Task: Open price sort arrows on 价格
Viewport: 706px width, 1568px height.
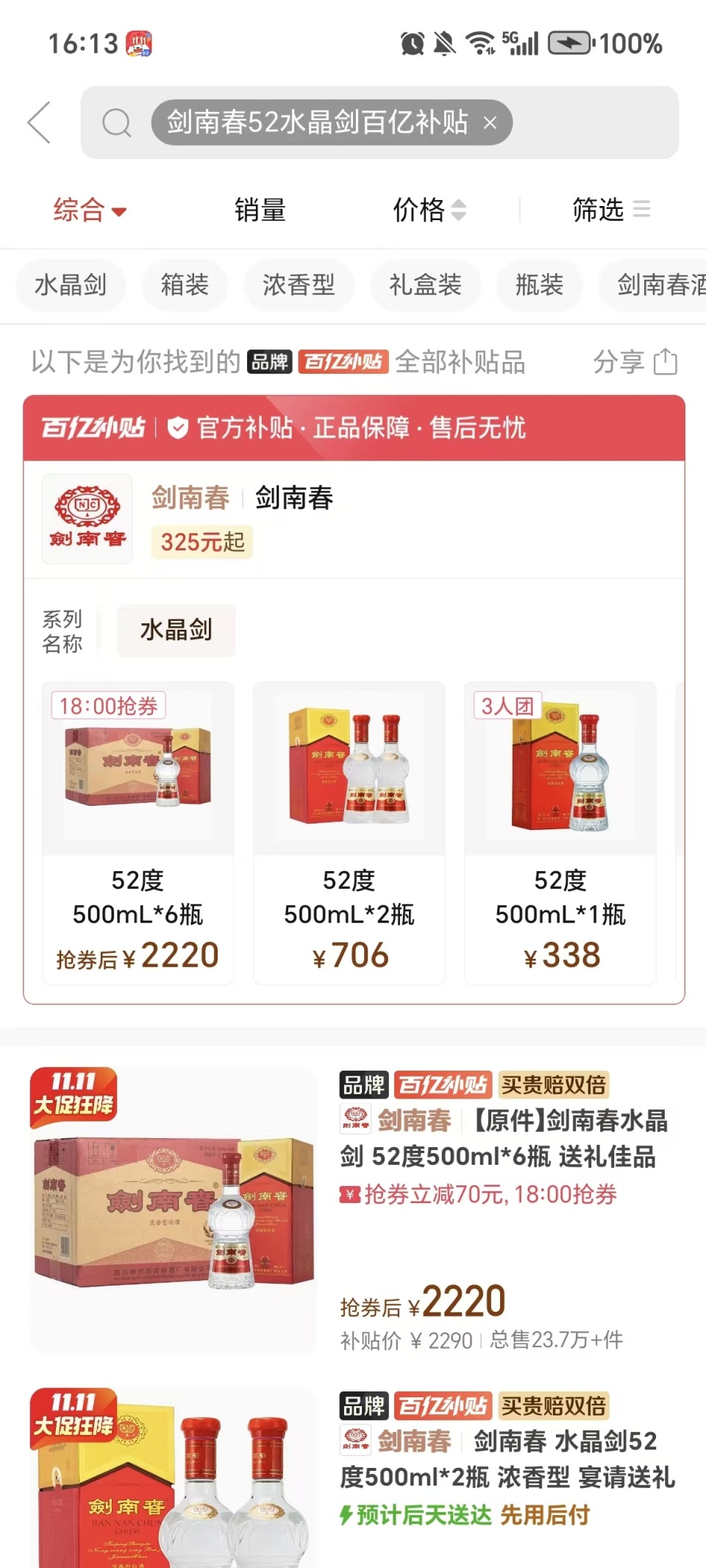Action: click(x=430, y=210)
